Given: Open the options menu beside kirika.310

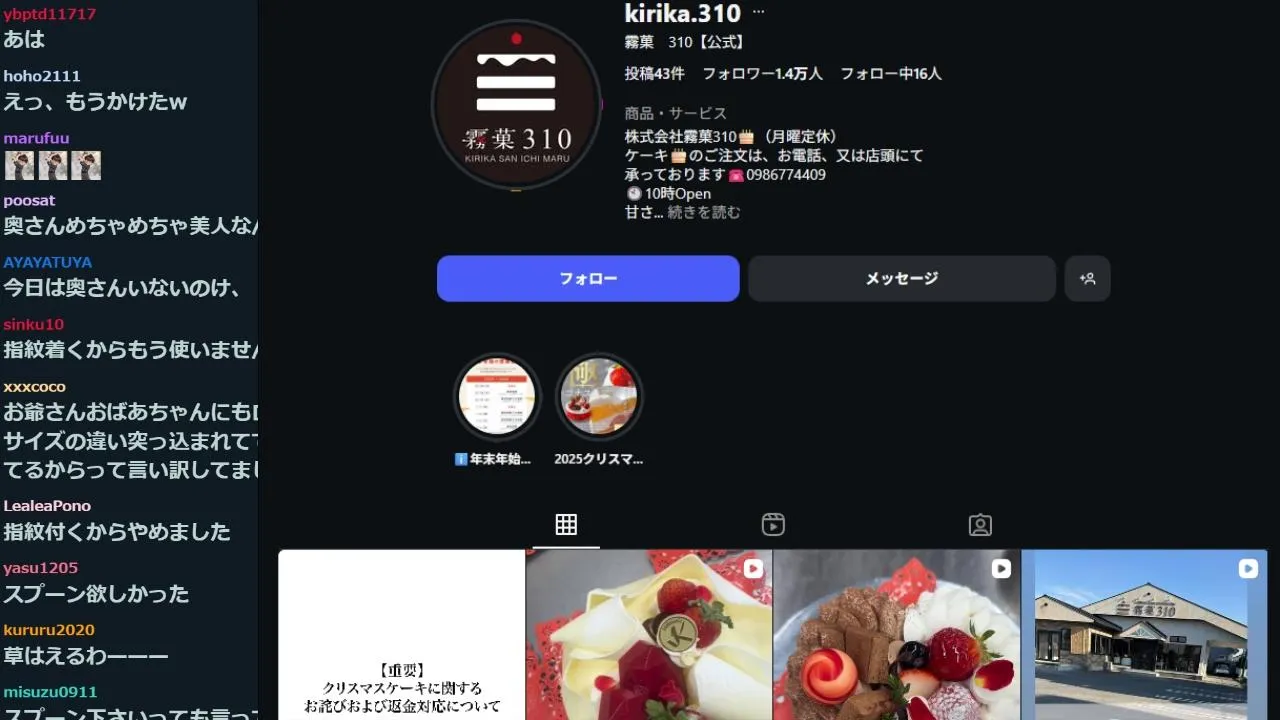Looking at the screenshot, I should pos(758,12).
